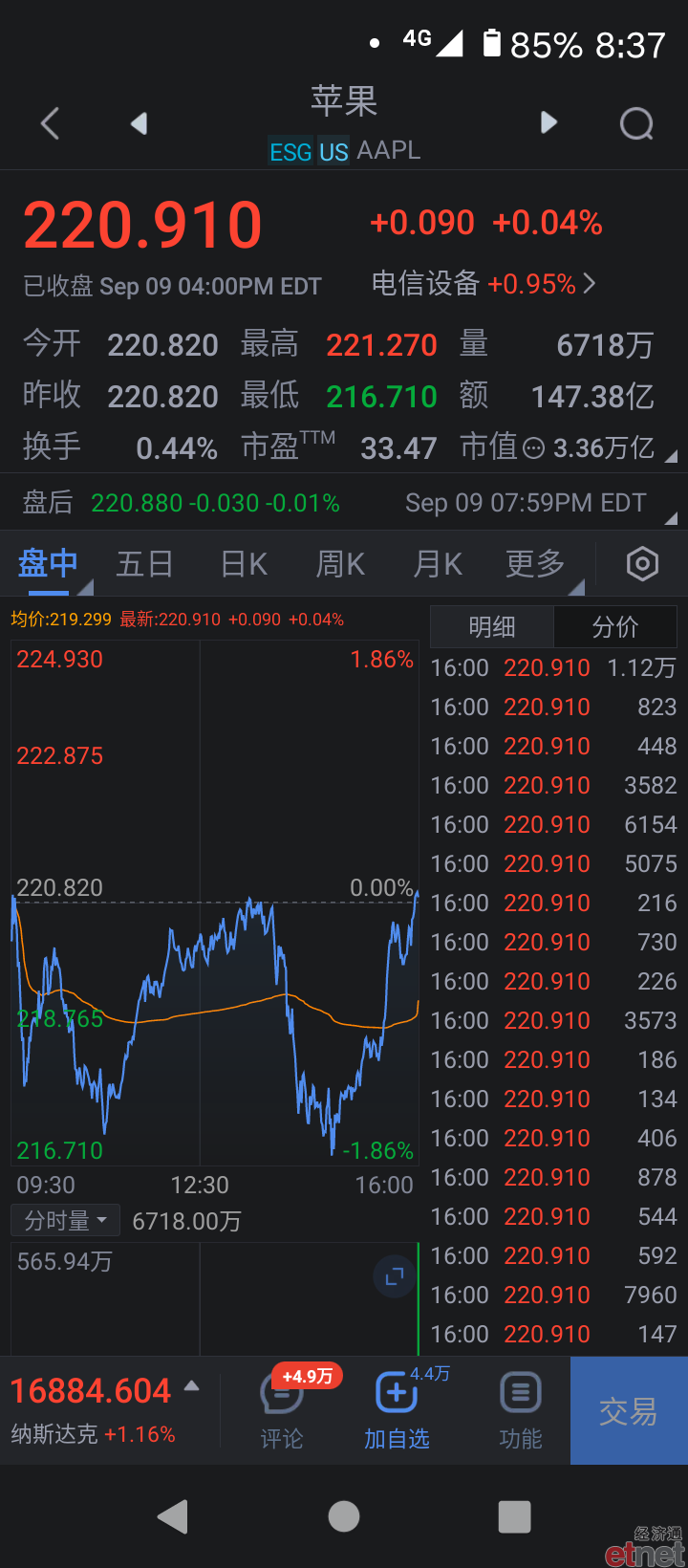Select the 日K chart tab
The width and height of the screenshot is (688, 1568).
244,564
